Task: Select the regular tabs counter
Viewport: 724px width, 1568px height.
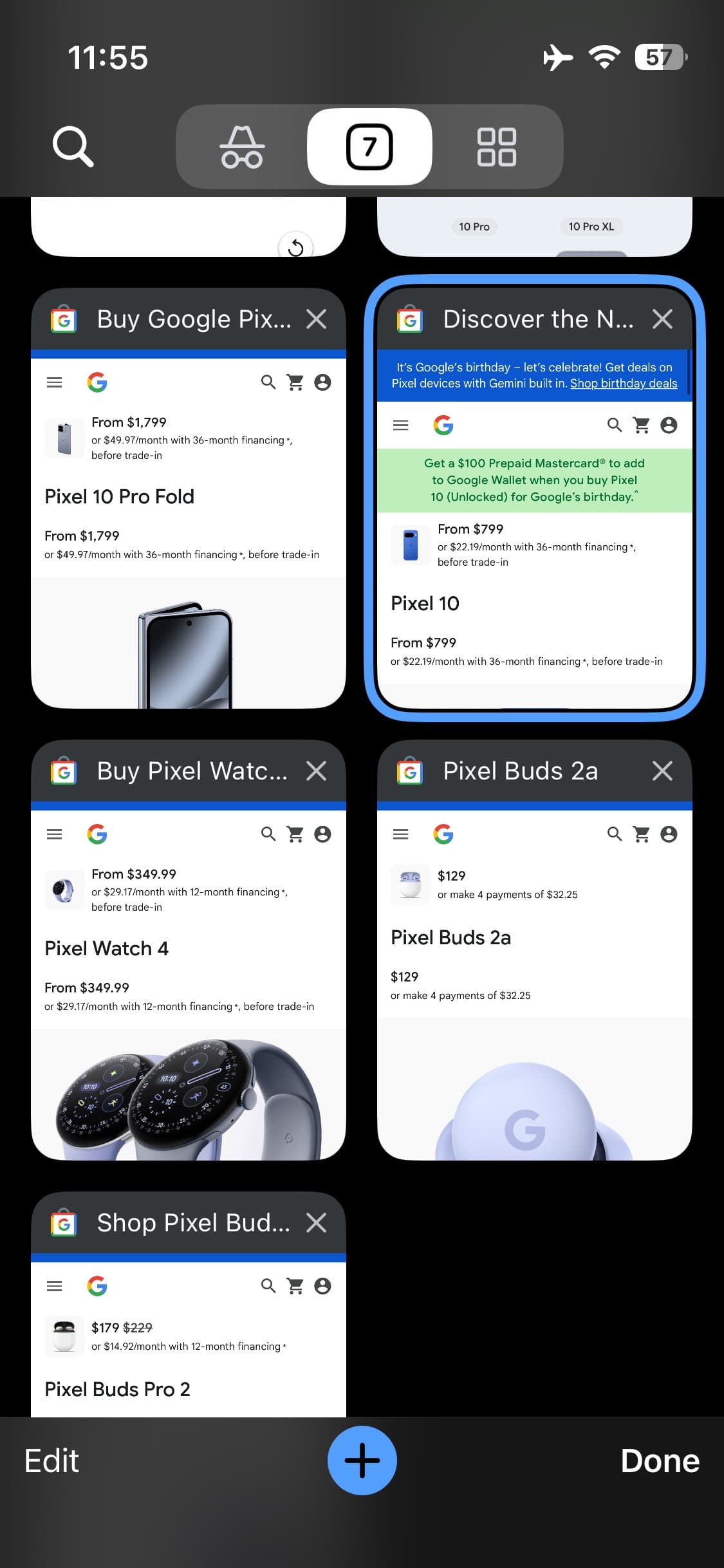Action: pos(369,147)
